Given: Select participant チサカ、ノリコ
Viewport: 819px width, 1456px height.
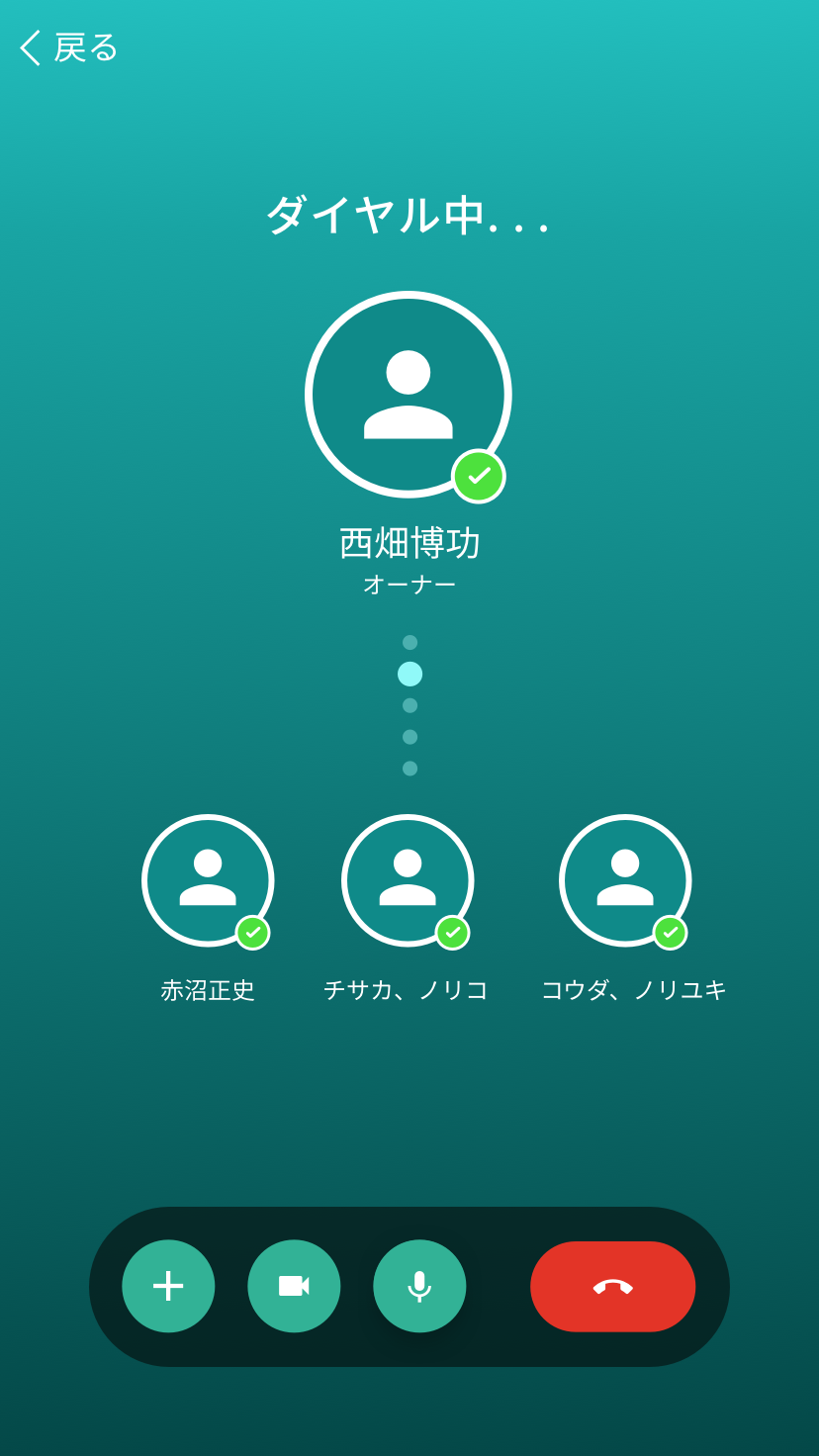Looking at the screenshot, I should 408,880.
